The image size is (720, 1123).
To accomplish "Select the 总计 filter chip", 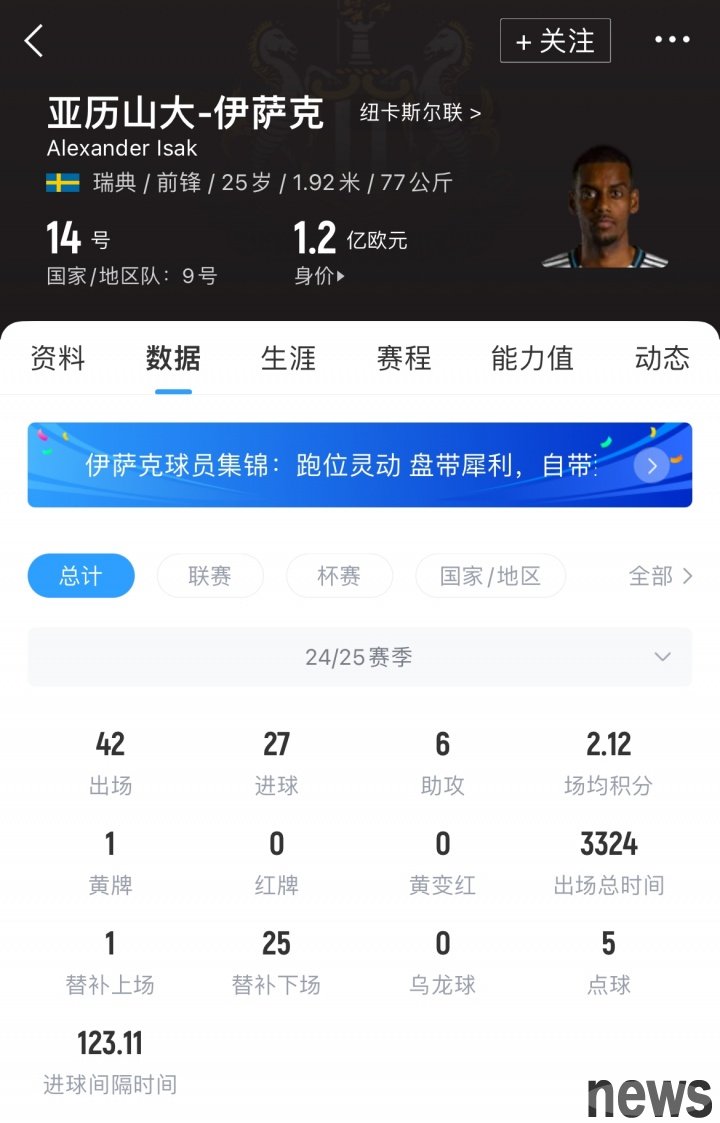I will click(81, 576).
